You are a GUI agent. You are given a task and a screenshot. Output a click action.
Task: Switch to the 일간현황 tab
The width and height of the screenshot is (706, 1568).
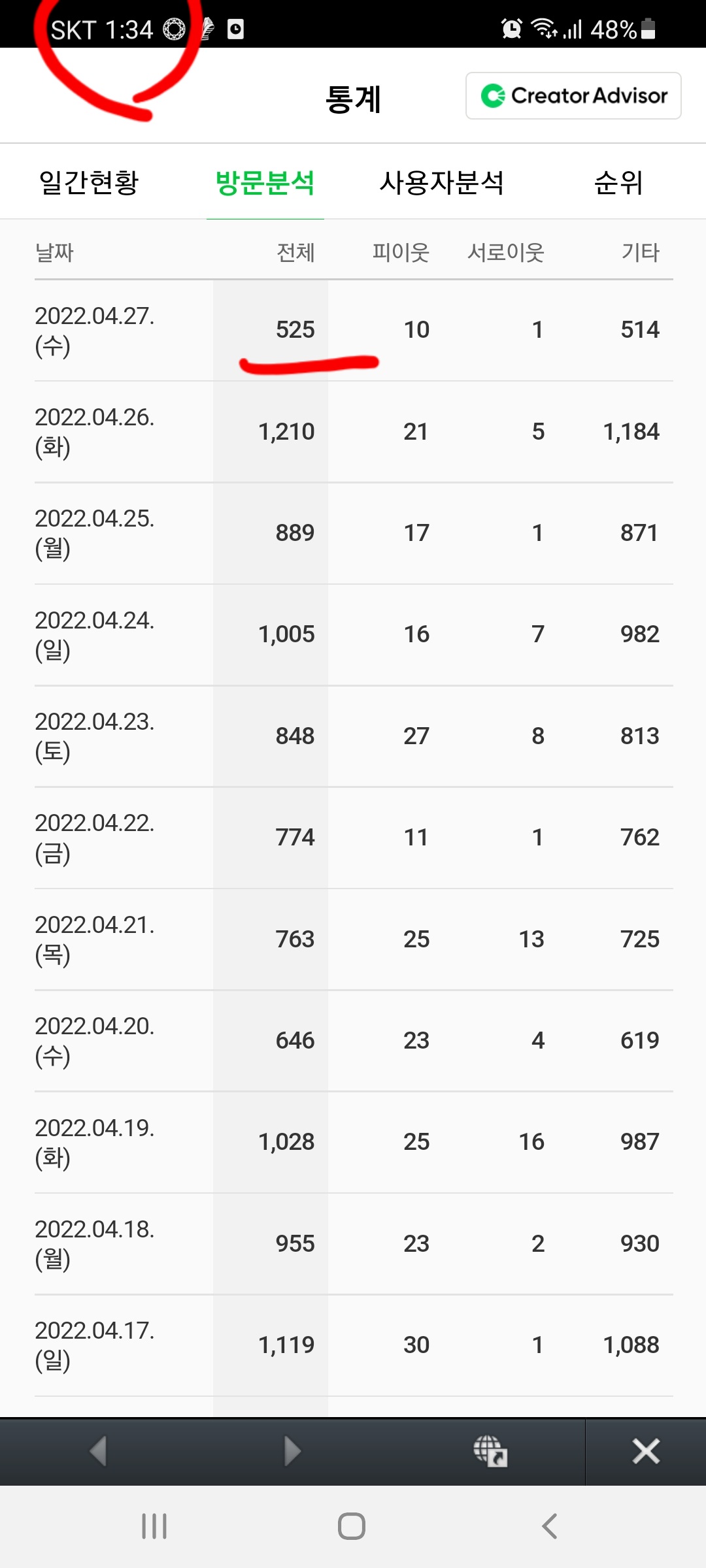point(89,182)
